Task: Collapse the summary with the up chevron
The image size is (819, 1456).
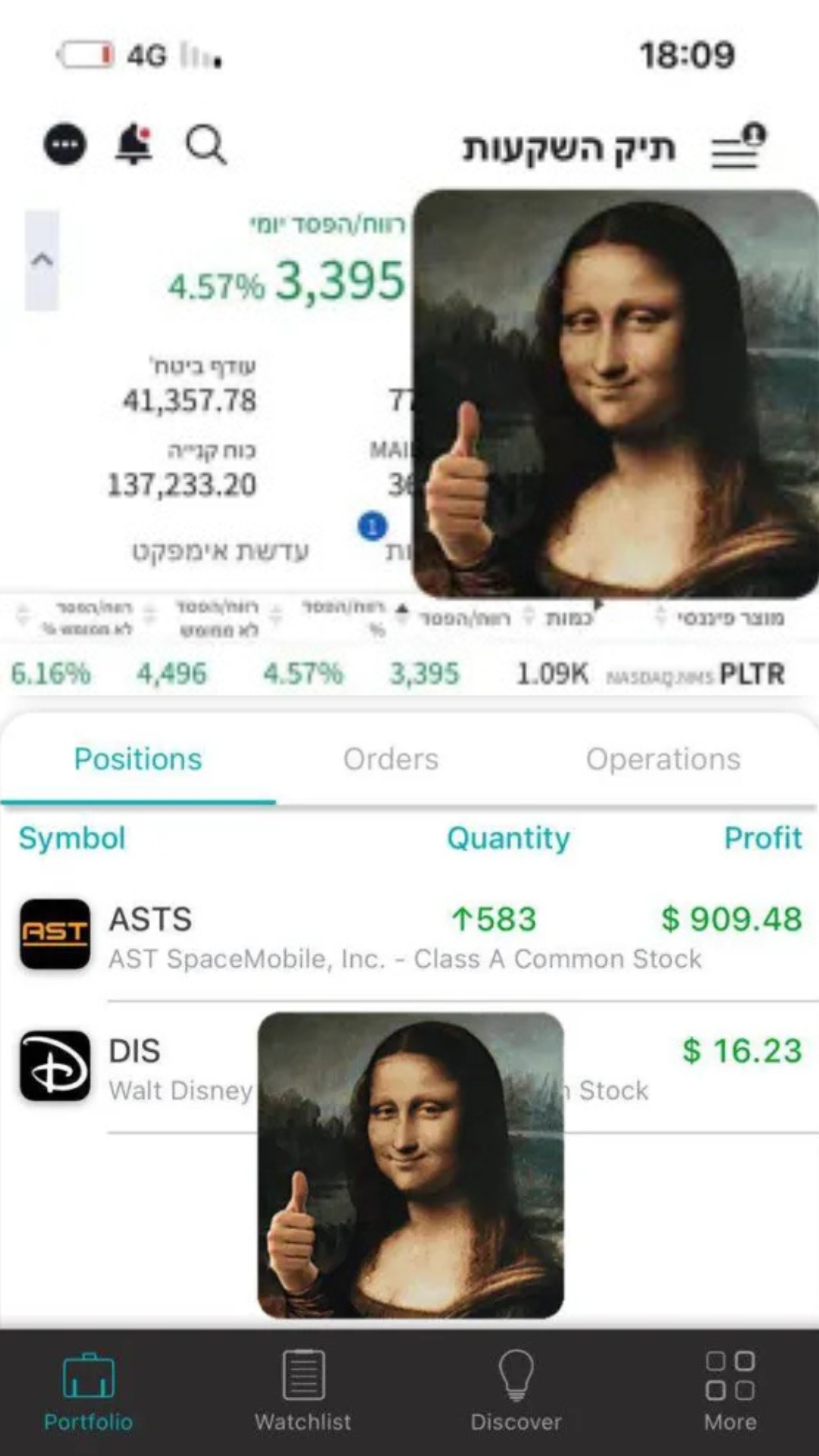Action: (x=42, y=260)
